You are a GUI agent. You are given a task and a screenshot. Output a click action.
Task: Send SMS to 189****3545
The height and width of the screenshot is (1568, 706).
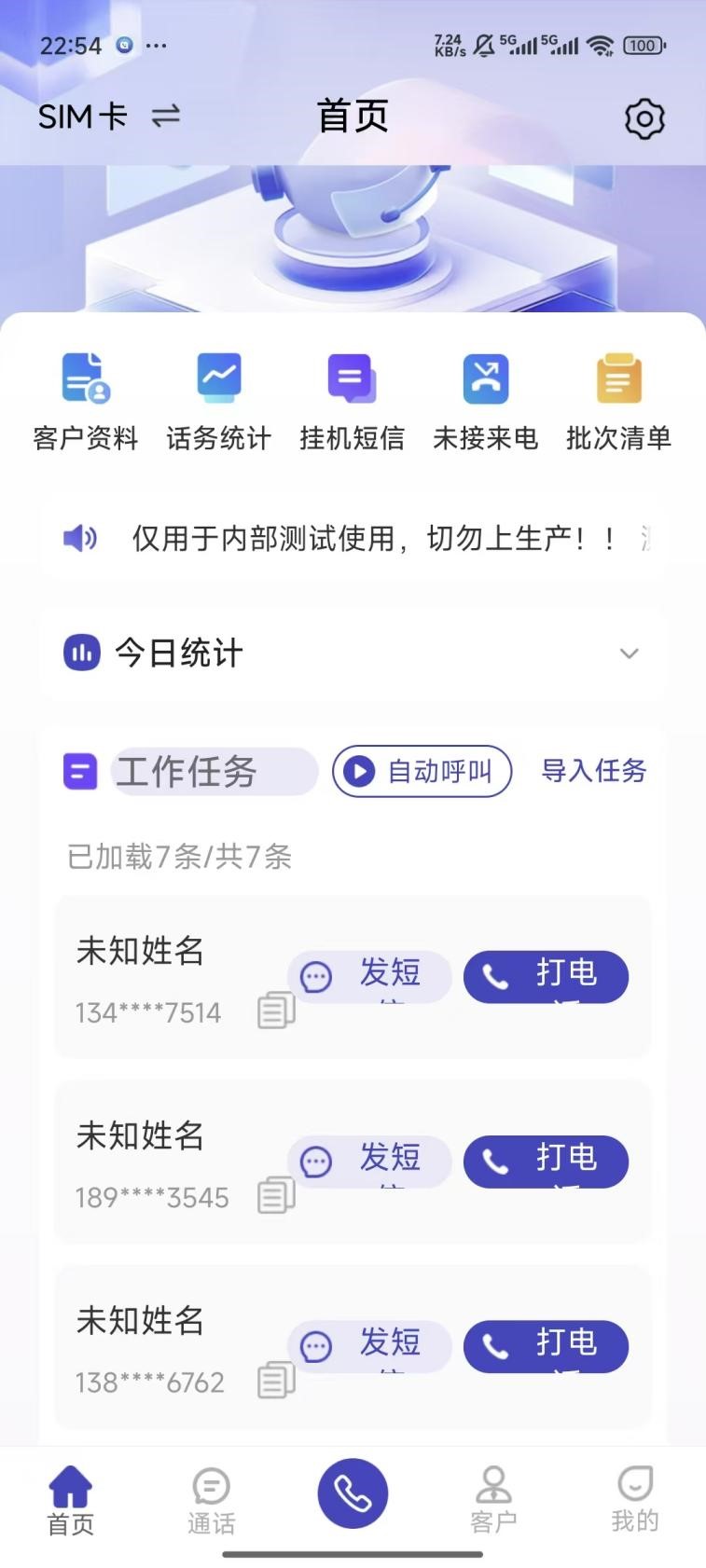tap(369, 1162)
